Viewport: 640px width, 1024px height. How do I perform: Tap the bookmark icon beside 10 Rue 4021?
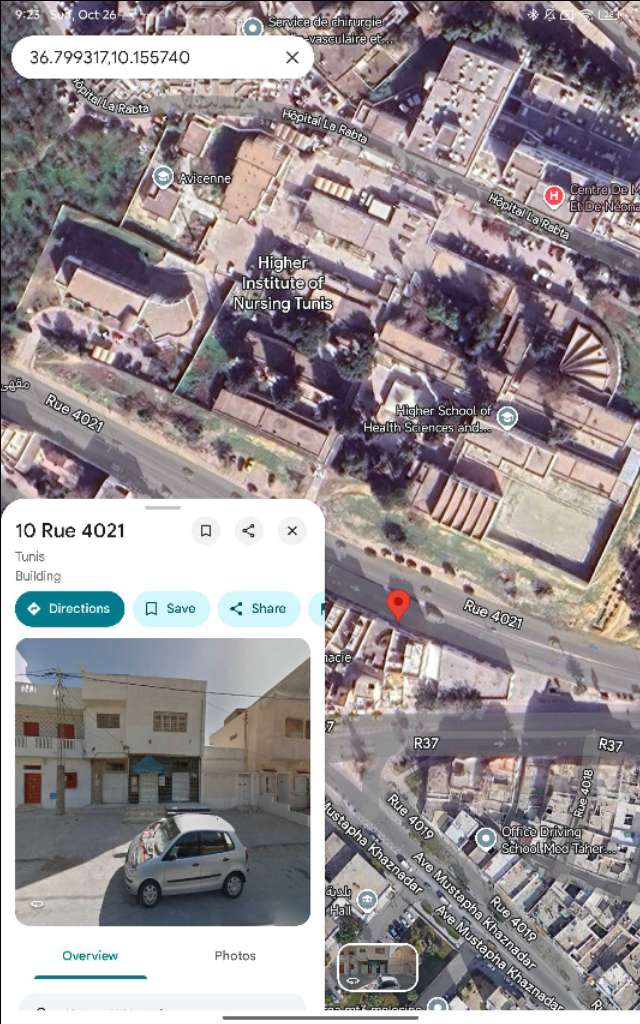coord(206,531)
